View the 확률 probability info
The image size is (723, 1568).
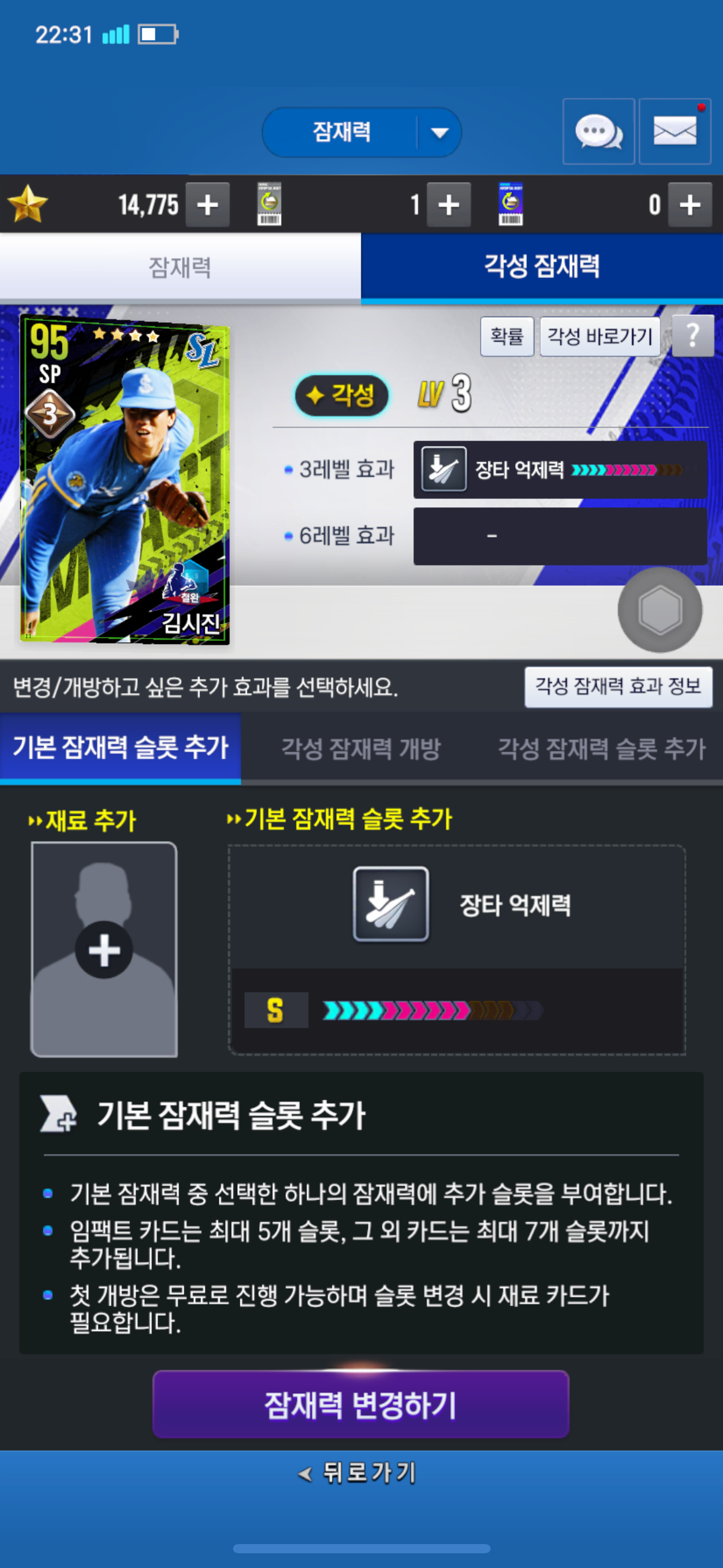coord(507,336)
